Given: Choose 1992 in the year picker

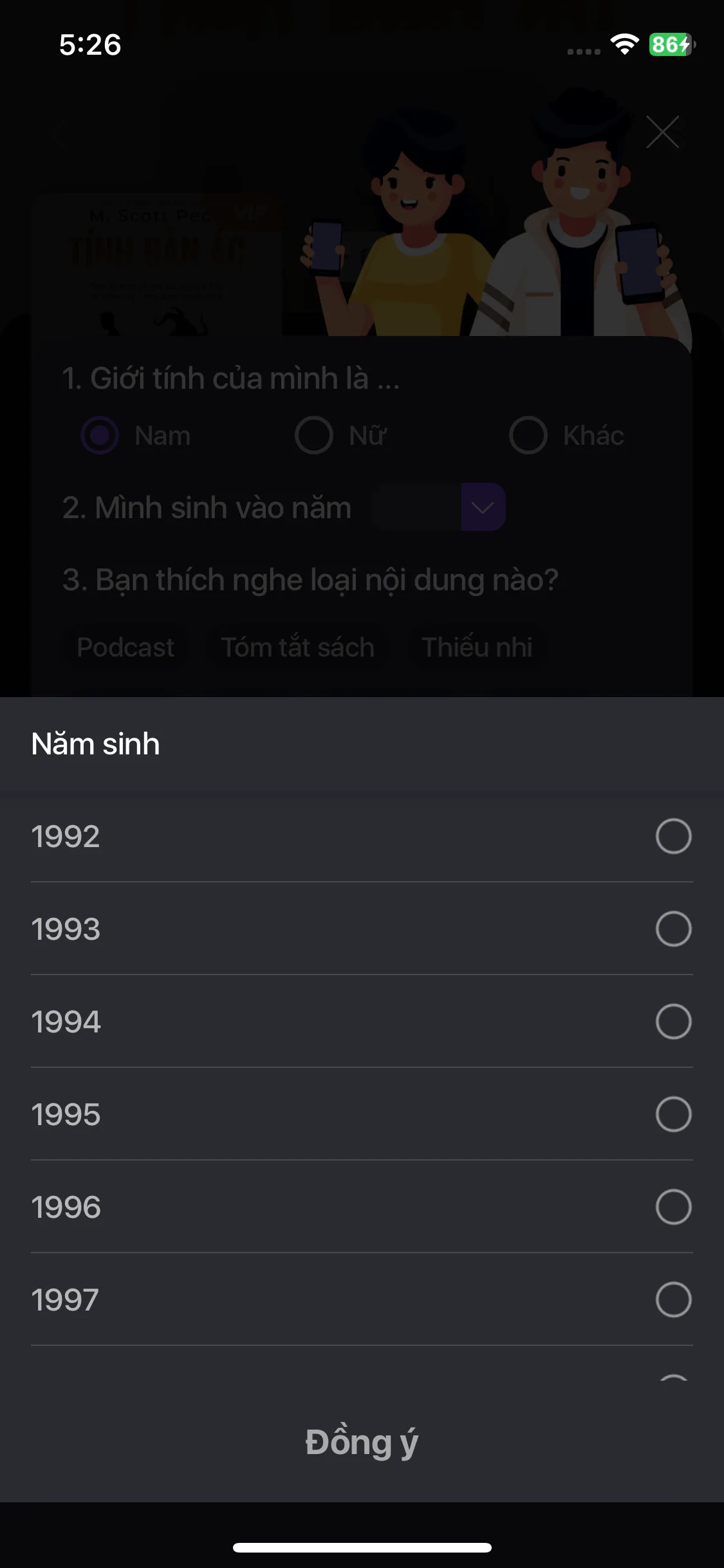Looking at the screenshot, I should (x=362, y=836).
